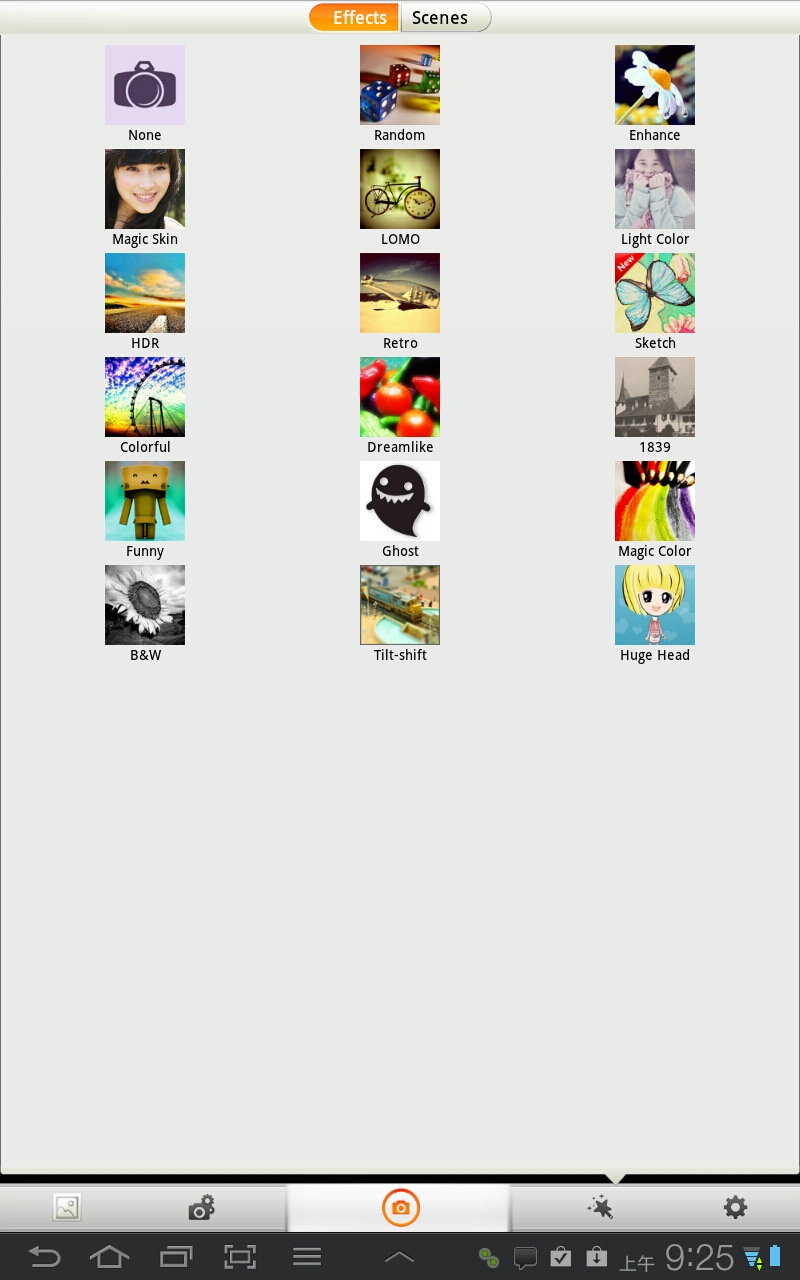
Task: Pick the Huge Head effect
Action: click(655, 606)
